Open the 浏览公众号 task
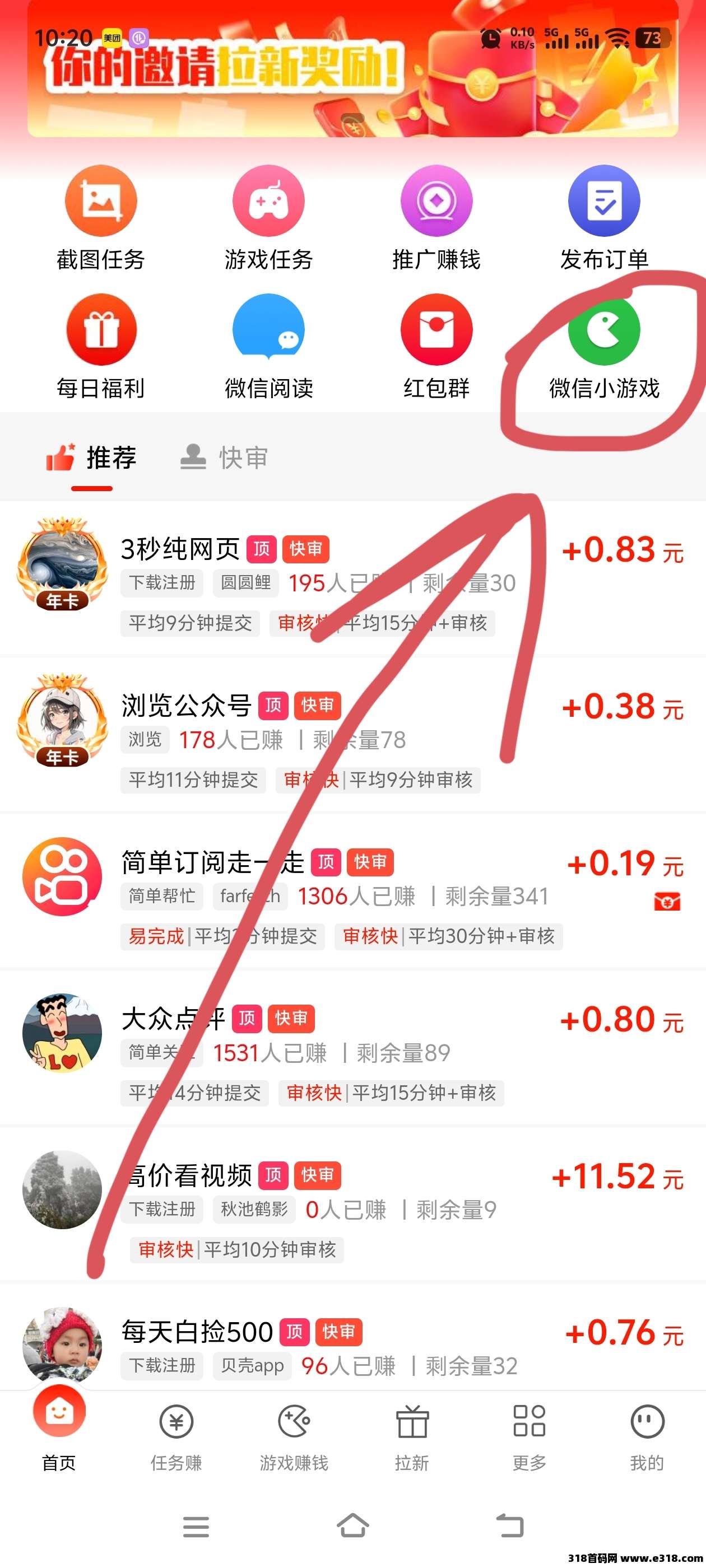 [x=187, y=706]
